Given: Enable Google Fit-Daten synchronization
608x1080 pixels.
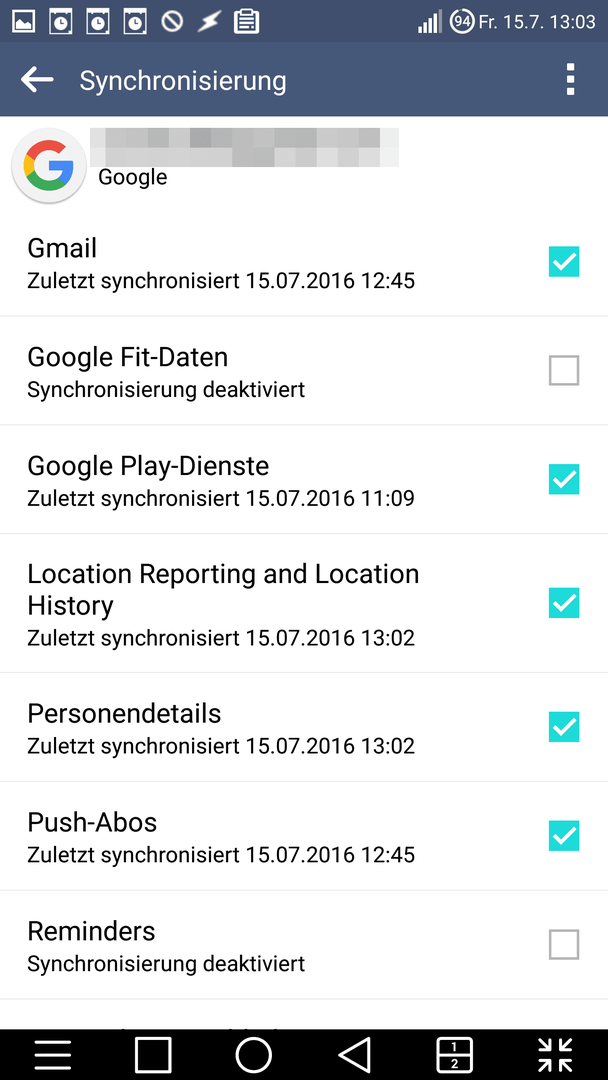Looking at the screenshot, I should 564,371.
